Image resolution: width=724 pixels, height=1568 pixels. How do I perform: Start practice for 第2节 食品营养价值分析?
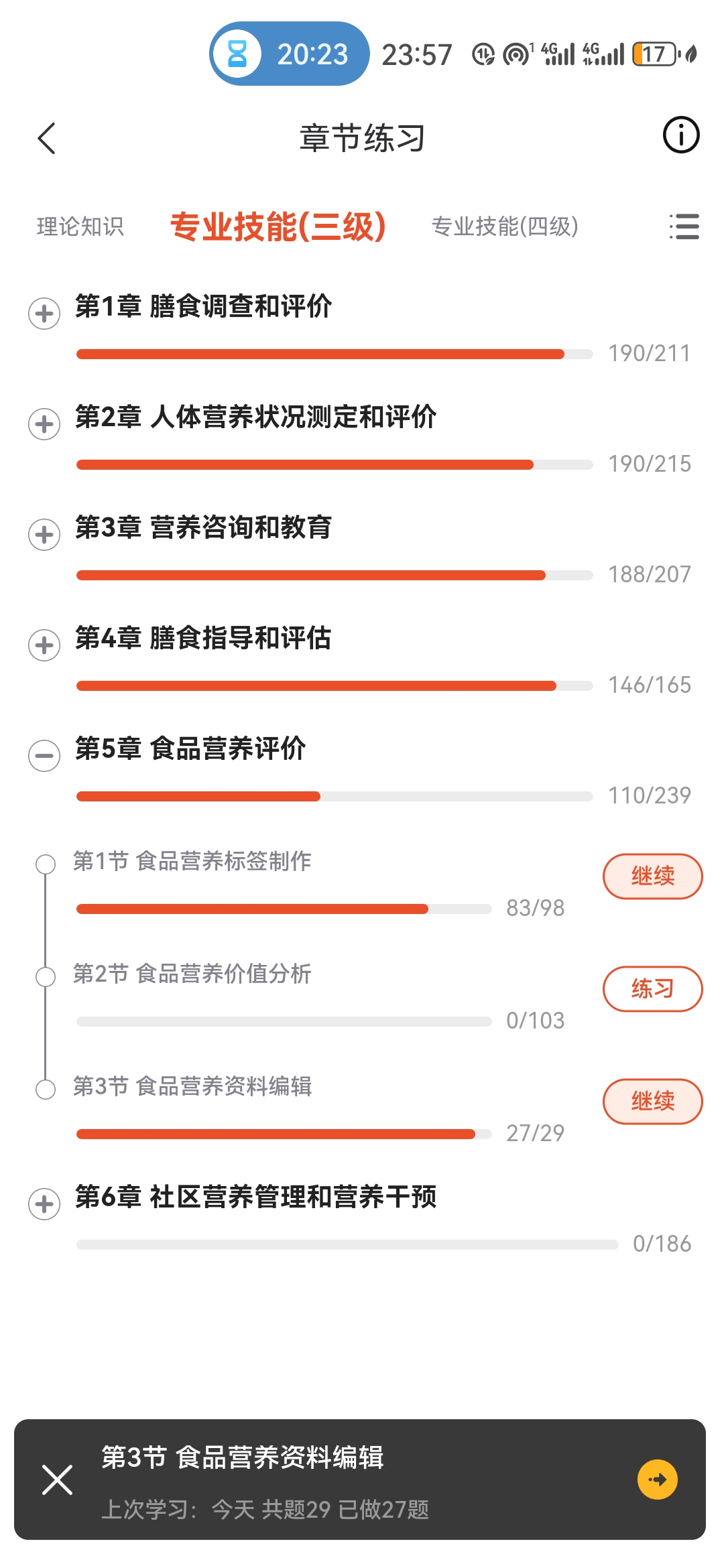pos(652,988)
